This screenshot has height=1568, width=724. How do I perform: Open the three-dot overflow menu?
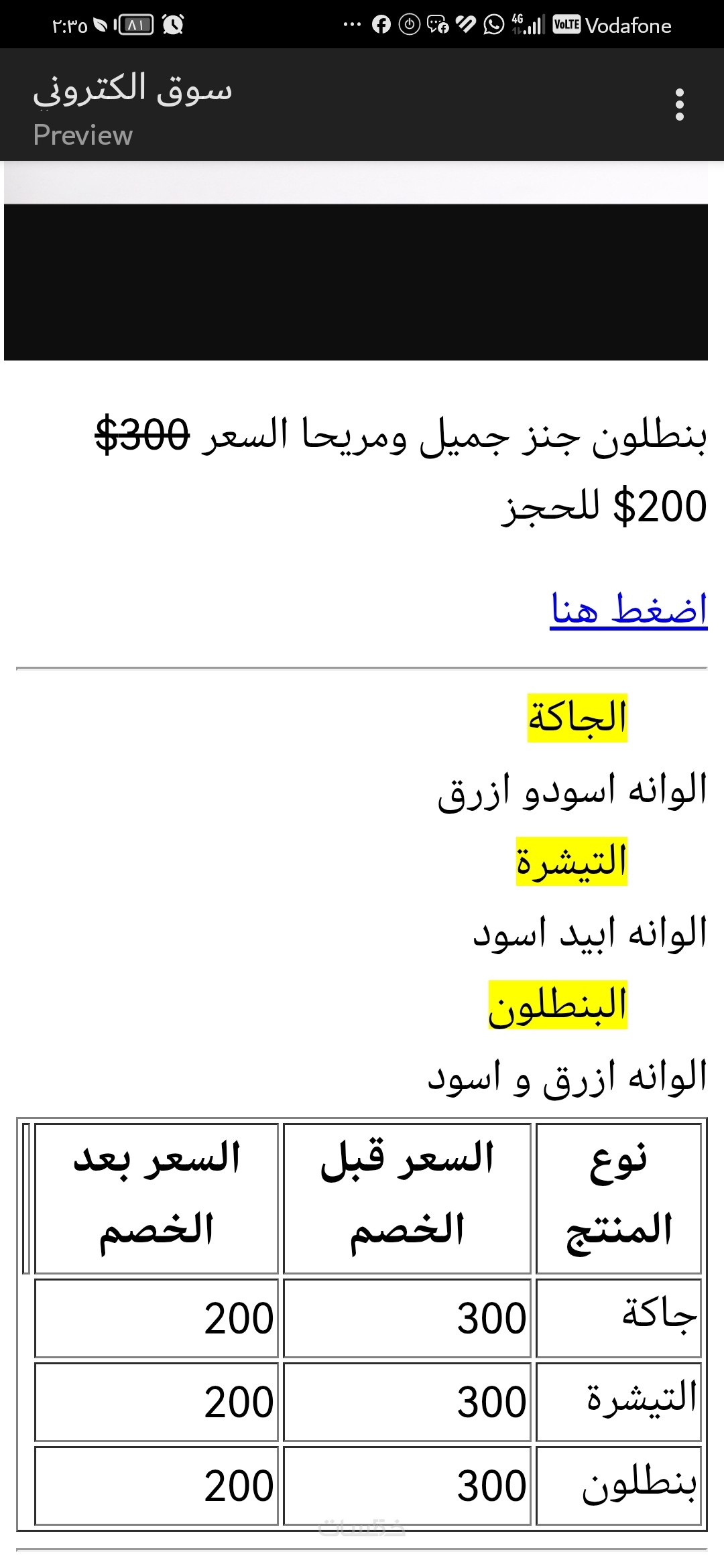click(x=680, y=105)
